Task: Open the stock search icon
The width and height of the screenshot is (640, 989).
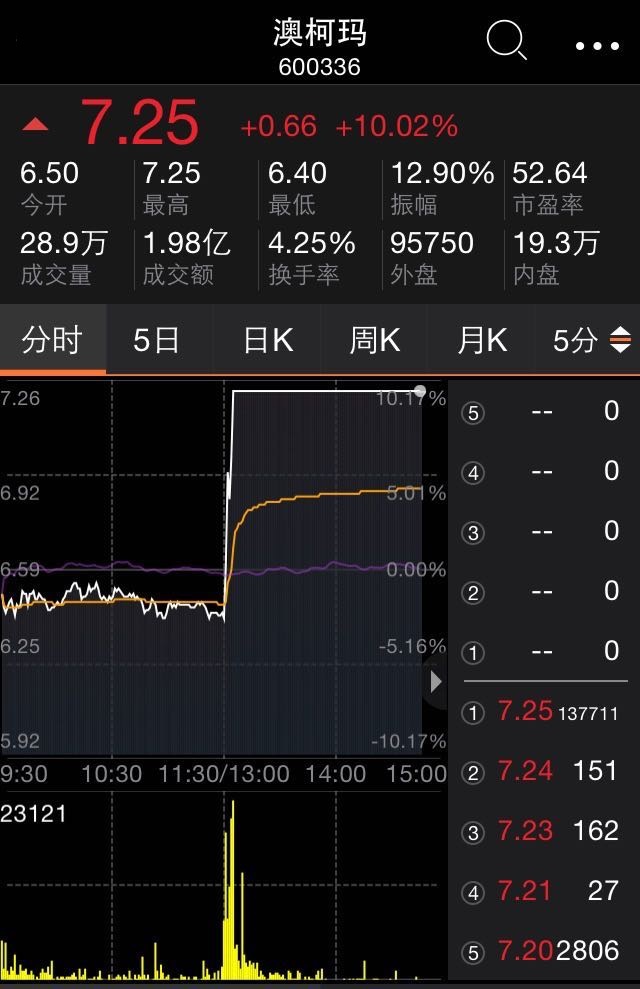Action: 506,42
